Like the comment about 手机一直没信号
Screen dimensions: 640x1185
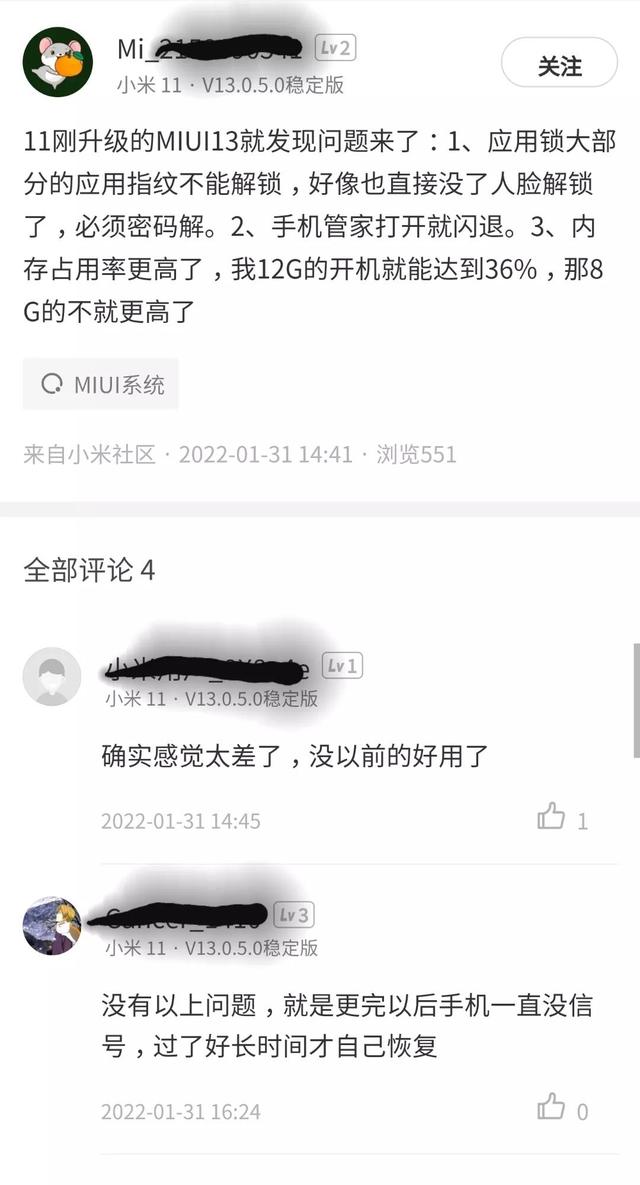[x=552, y=1107]
